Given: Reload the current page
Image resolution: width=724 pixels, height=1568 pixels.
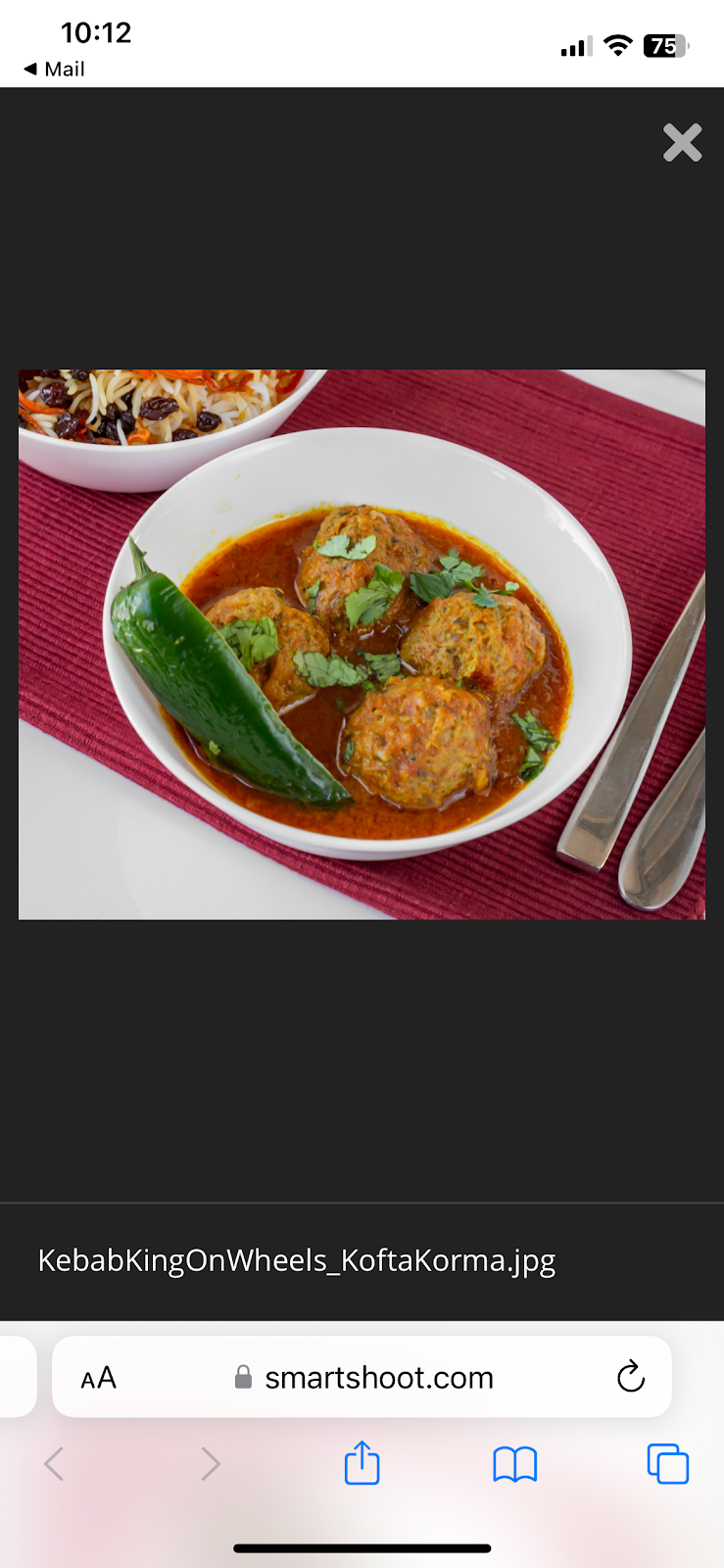Looking at the screenshot, I should tap(630, 1377).
